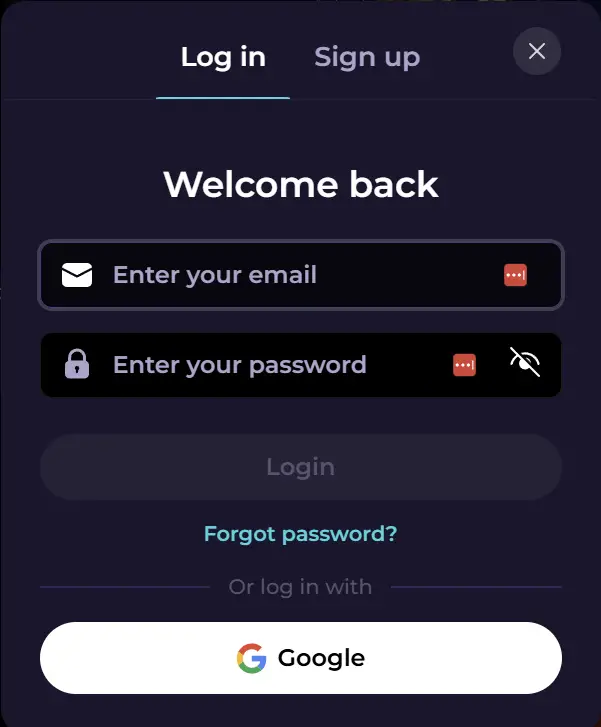The width and height of the screenshot is (601, 727).
Task: Toggle password visibility eye icon
Action: pos(525,362)
